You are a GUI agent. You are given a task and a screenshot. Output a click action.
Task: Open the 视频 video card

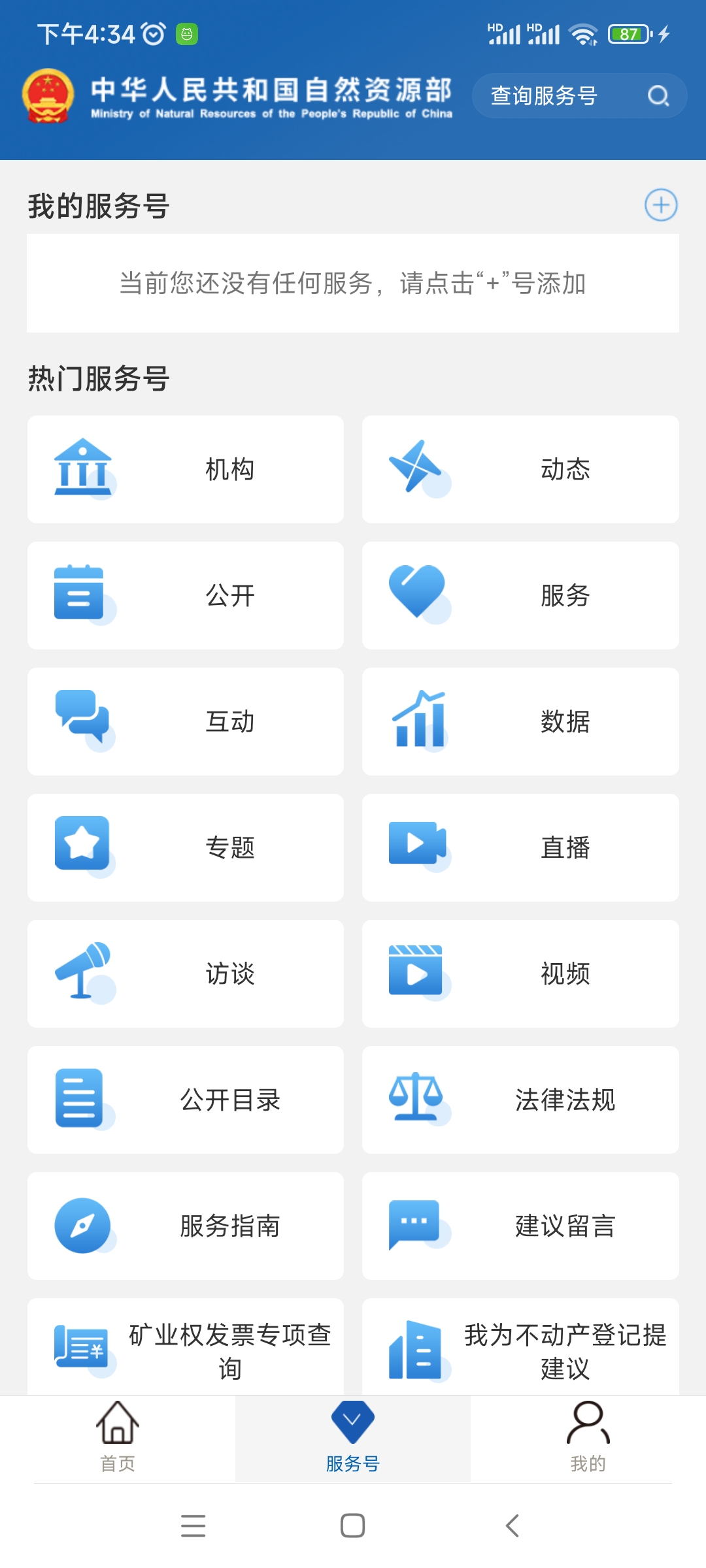[520, 973]
